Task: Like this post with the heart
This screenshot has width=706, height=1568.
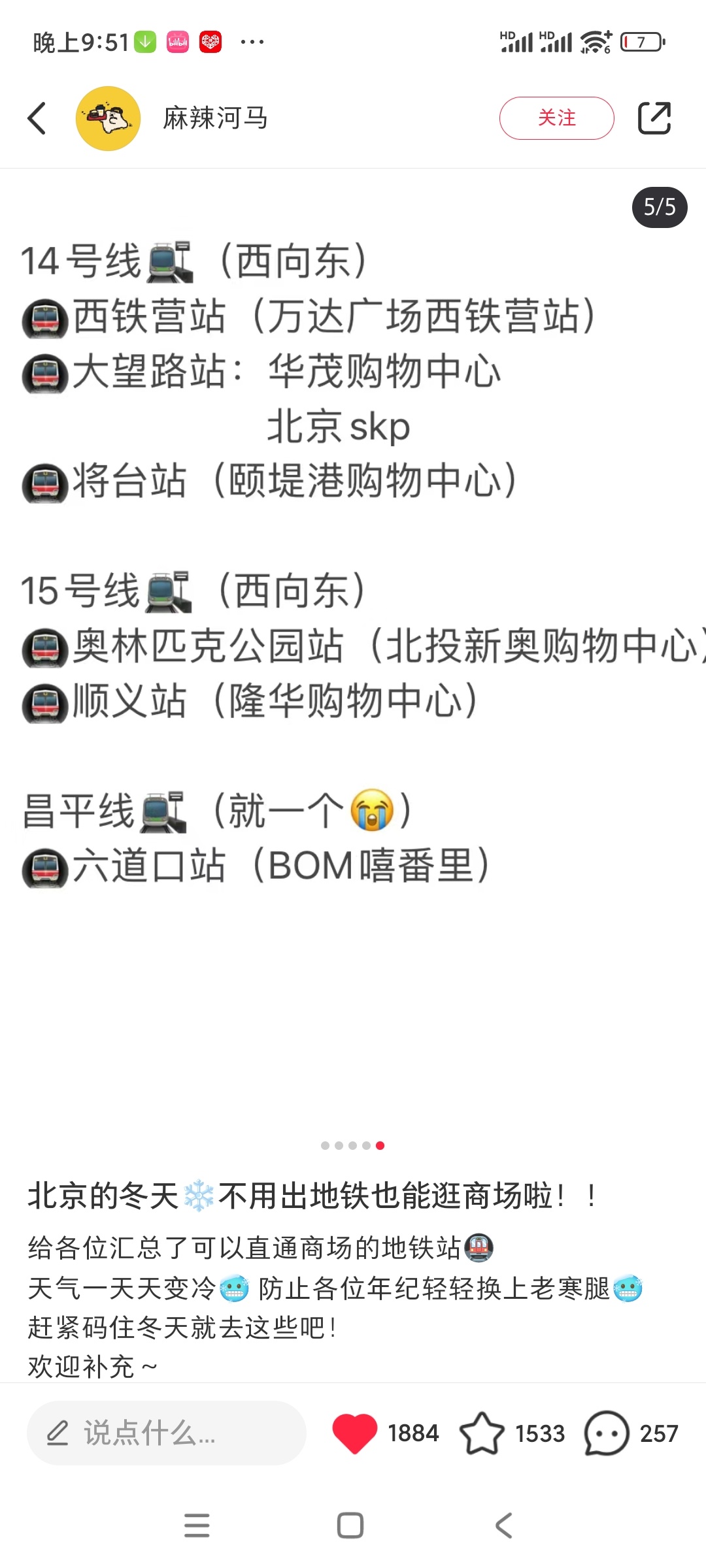Action: tap(355, 1433)
